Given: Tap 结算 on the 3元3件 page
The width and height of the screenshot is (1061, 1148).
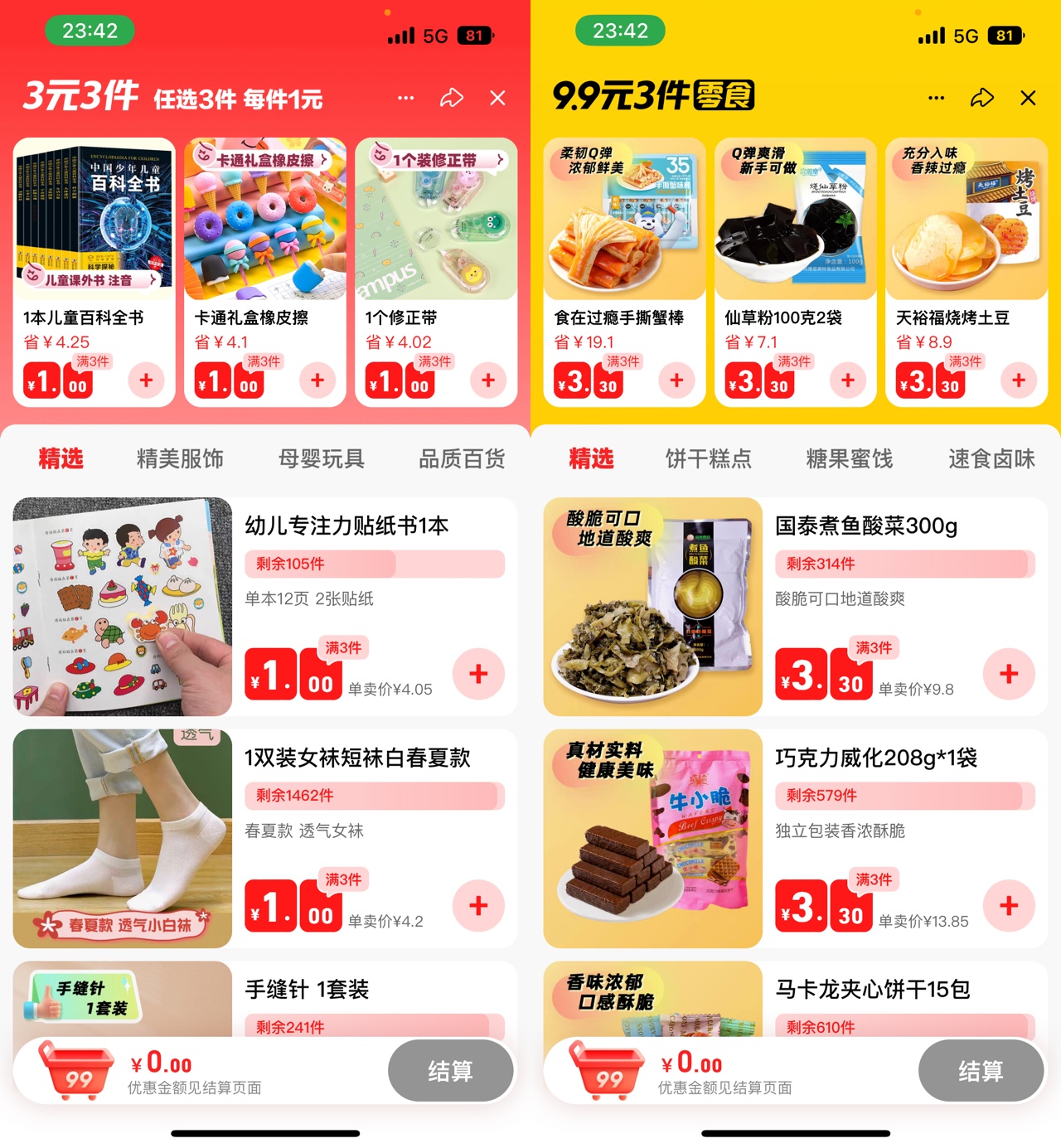Looking at the screenshot, I should tap(450, 1071).
